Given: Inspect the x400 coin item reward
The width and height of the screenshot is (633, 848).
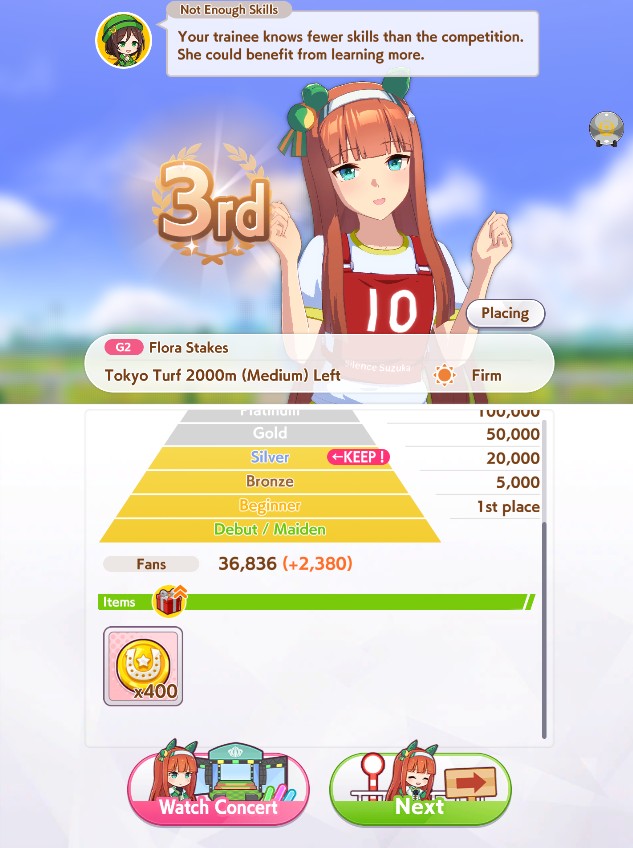Looking at the screenshot, I should 143,666.
